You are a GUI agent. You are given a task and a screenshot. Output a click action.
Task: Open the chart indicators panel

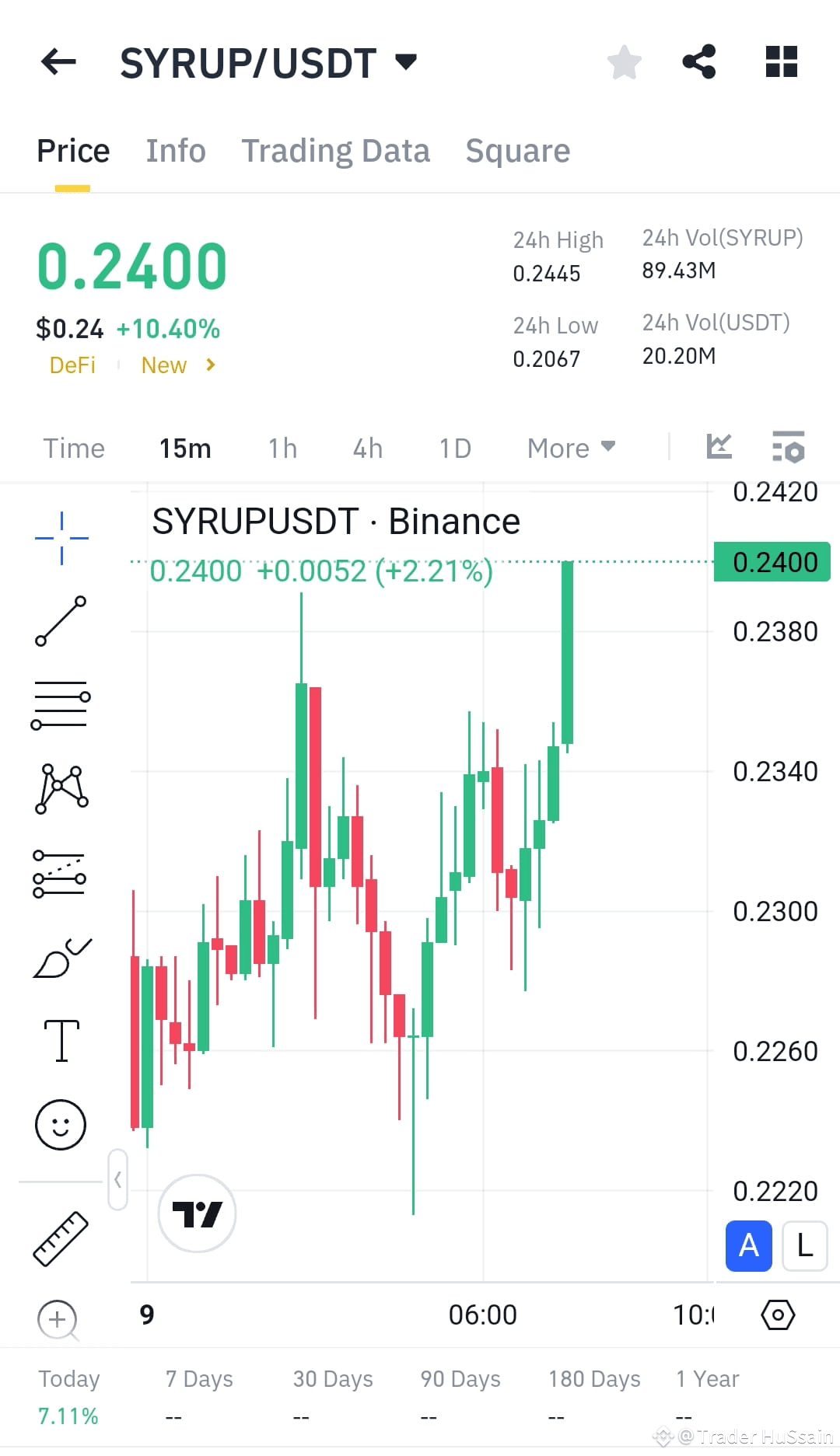coord(720,447)
